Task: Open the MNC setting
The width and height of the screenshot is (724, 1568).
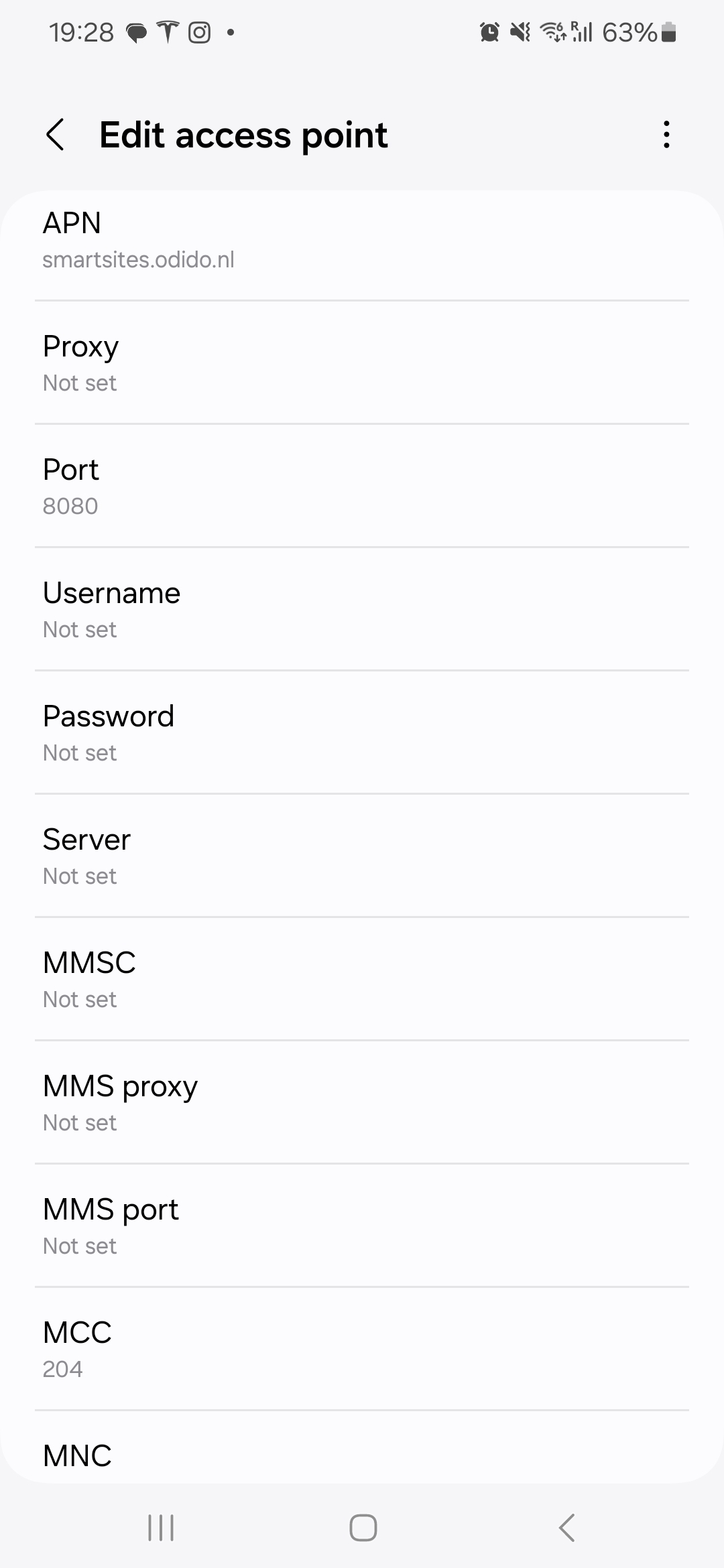Action: 362,1447
